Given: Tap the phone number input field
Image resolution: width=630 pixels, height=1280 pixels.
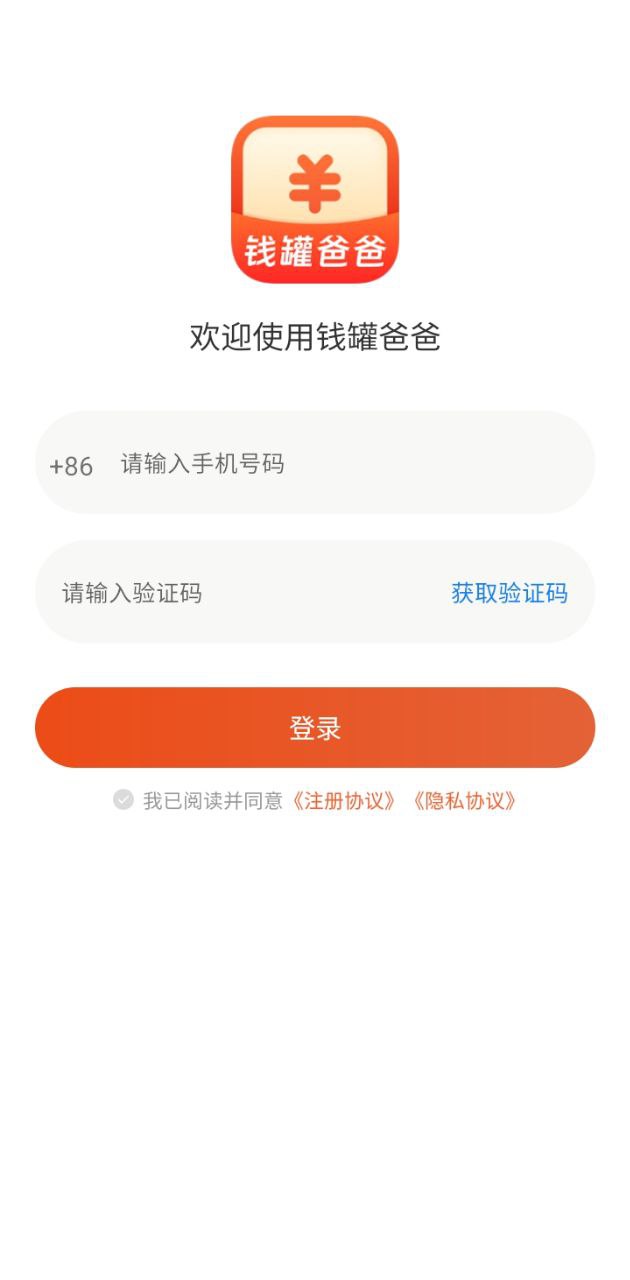Looking at the screenshot, I should tap(340, 464).
